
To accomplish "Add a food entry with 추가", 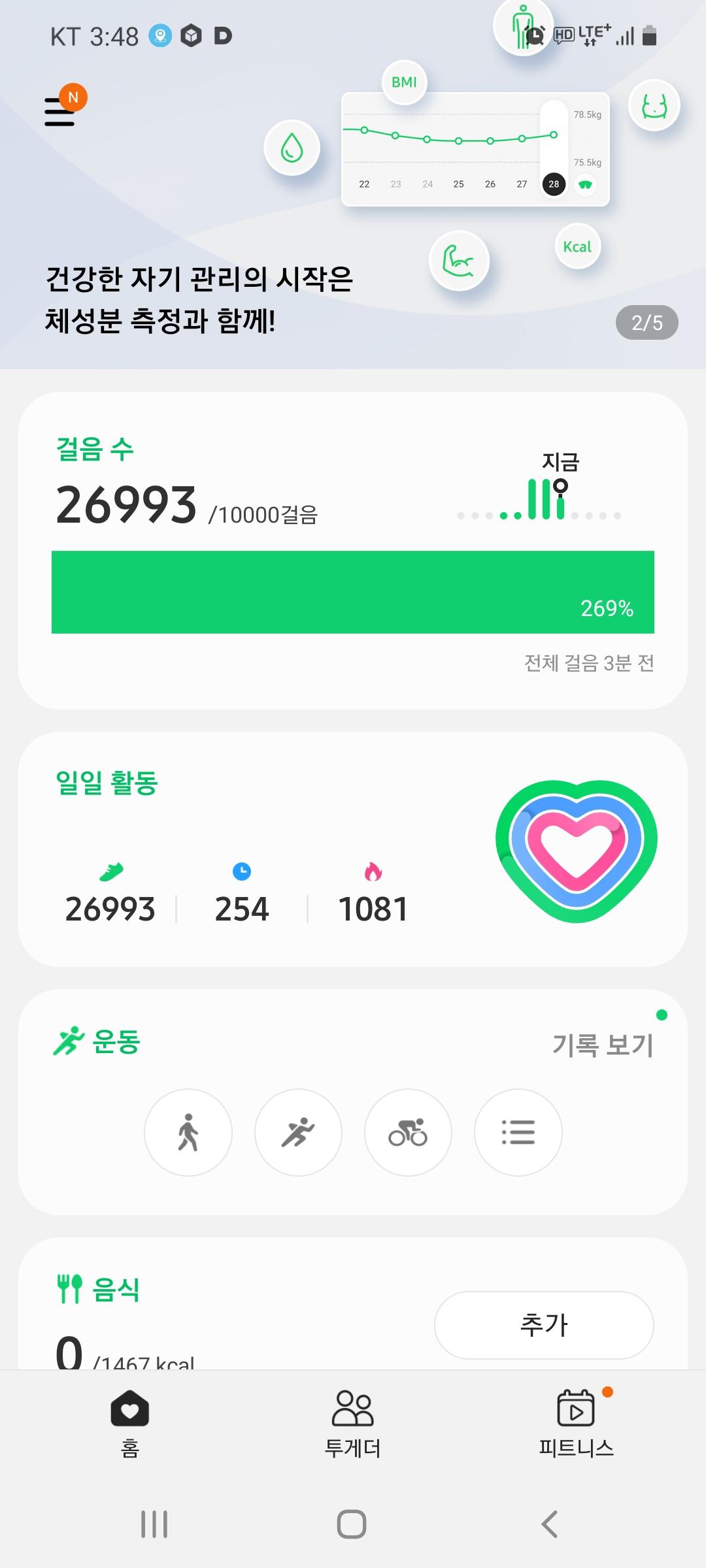I will [544, 1324].
